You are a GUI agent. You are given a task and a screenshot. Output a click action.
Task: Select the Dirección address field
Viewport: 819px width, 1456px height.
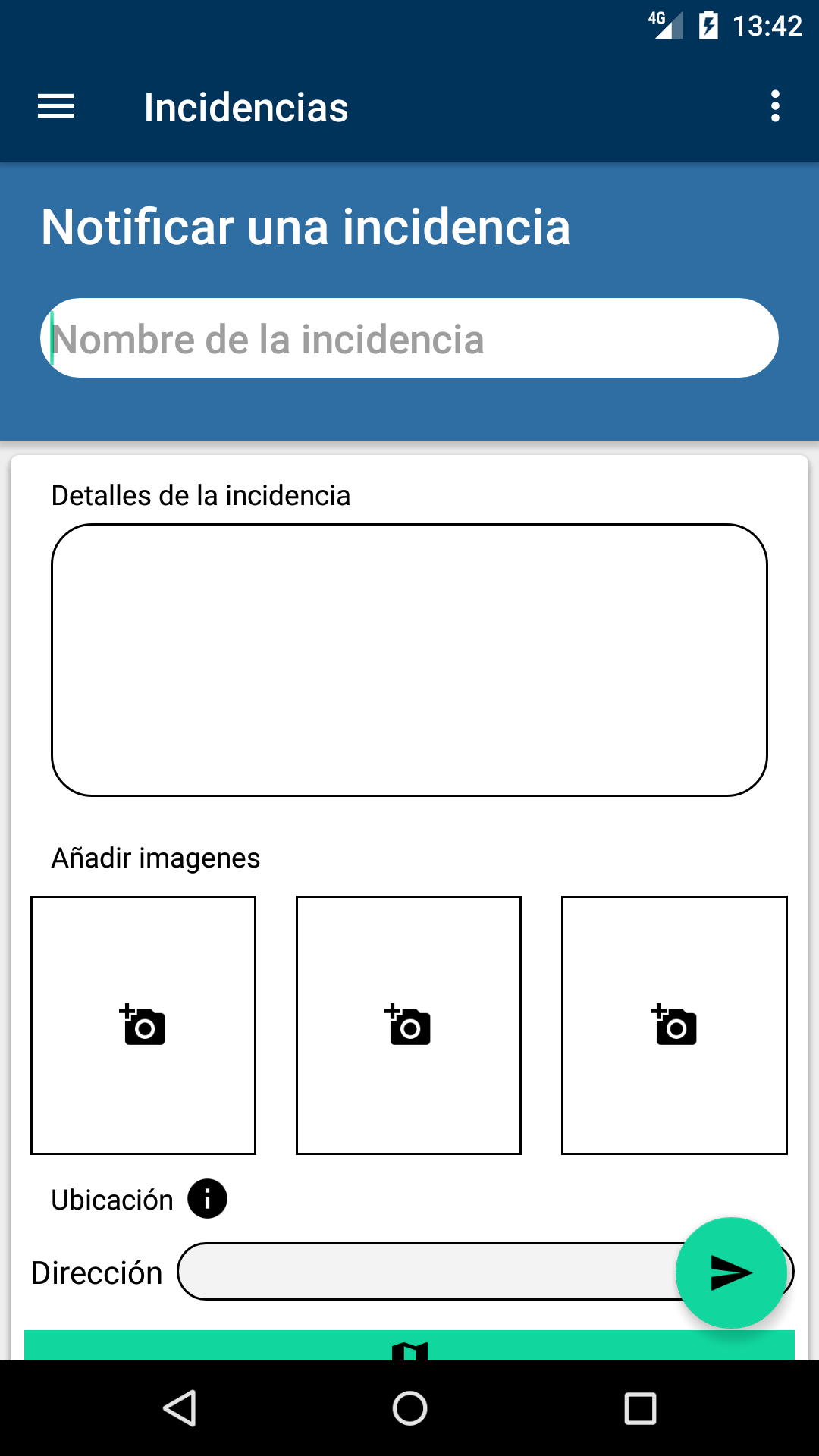click(x=432, y=1271)
